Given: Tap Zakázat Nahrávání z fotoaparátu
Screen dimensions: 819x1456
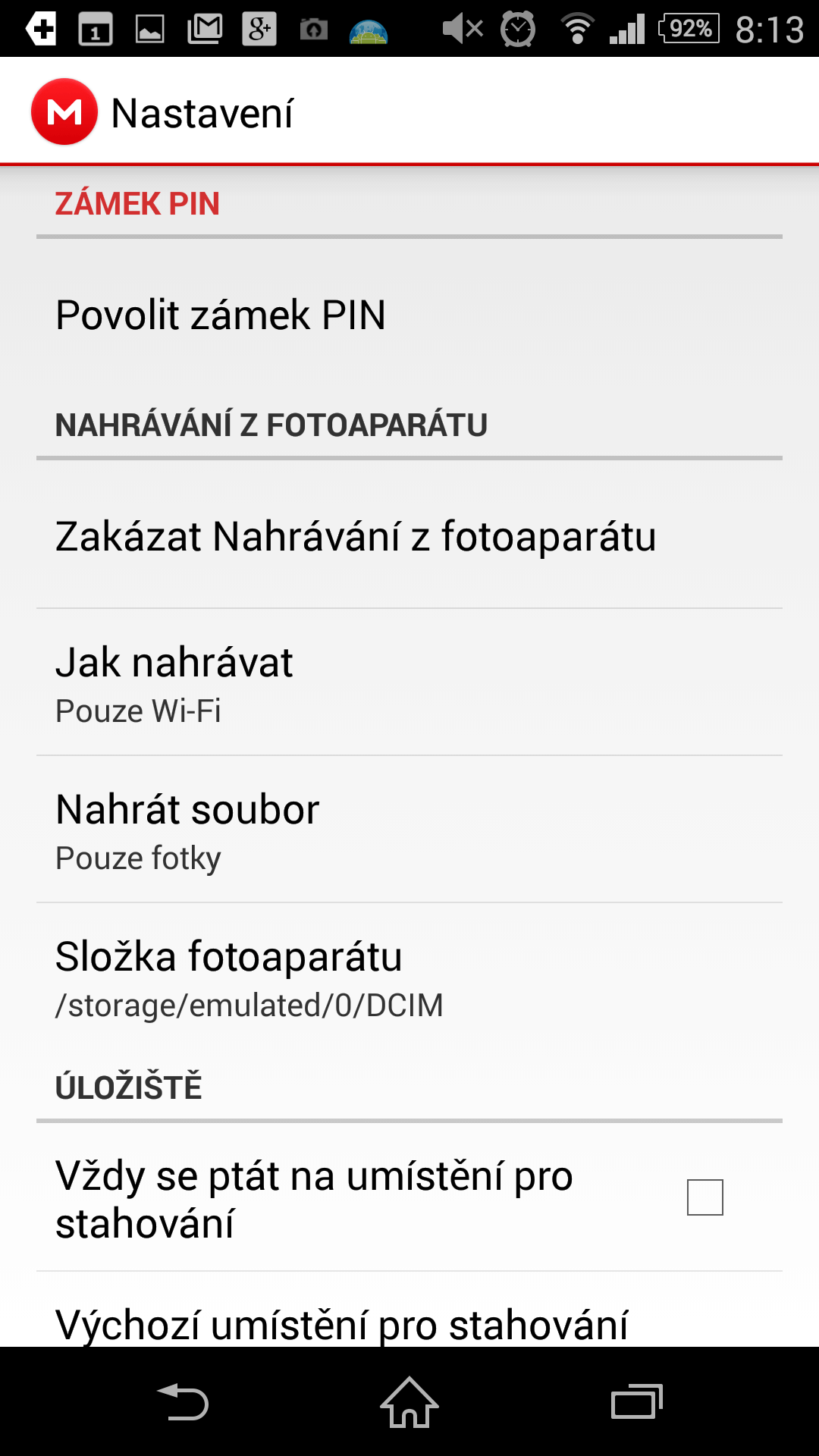Looking at the screenshot, I should pyautogui.click(x=409, y=535).
